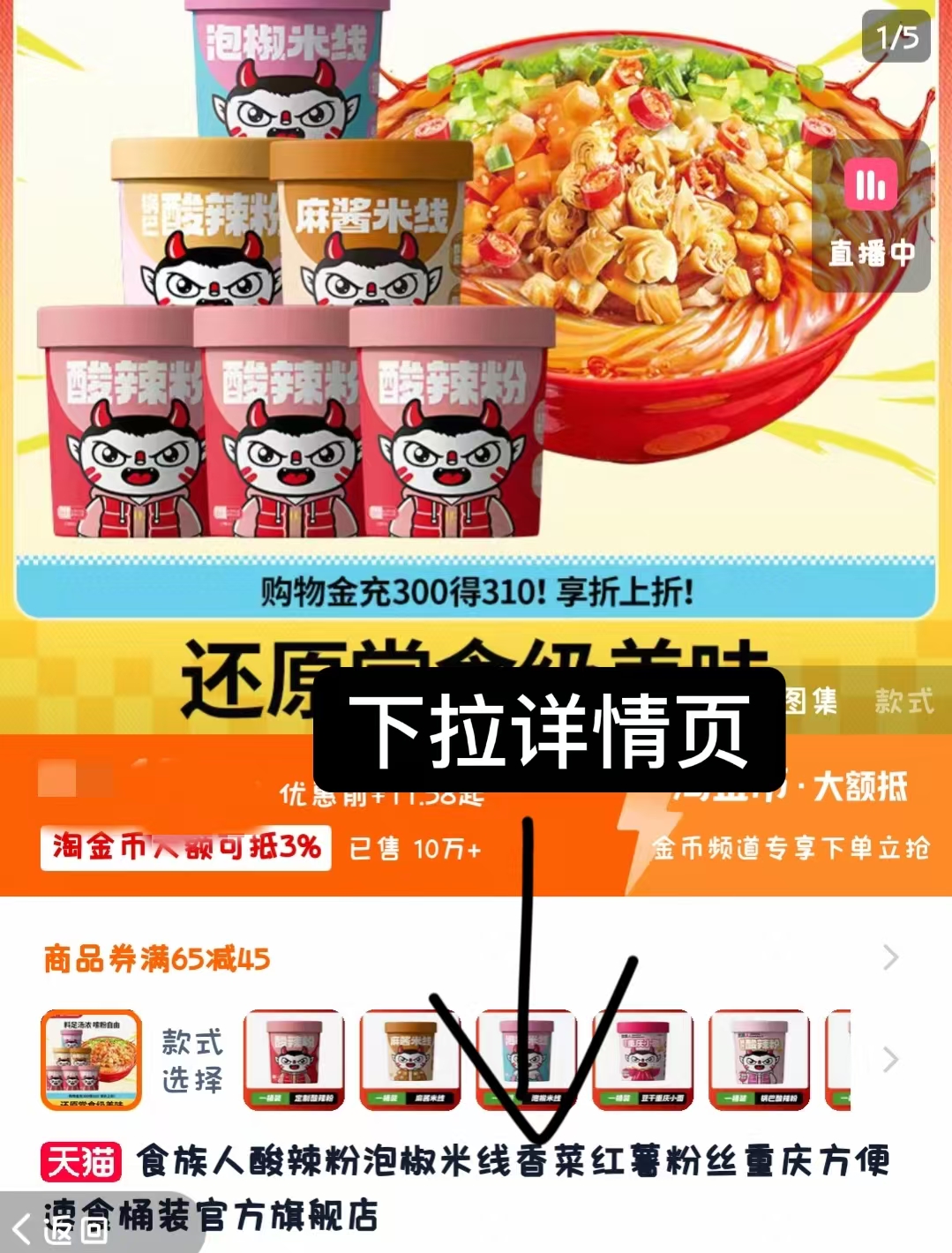Screen dimensions: 952x1253
Task: Open the 直播中 live stream badge
Action: [x=870, y=216]
